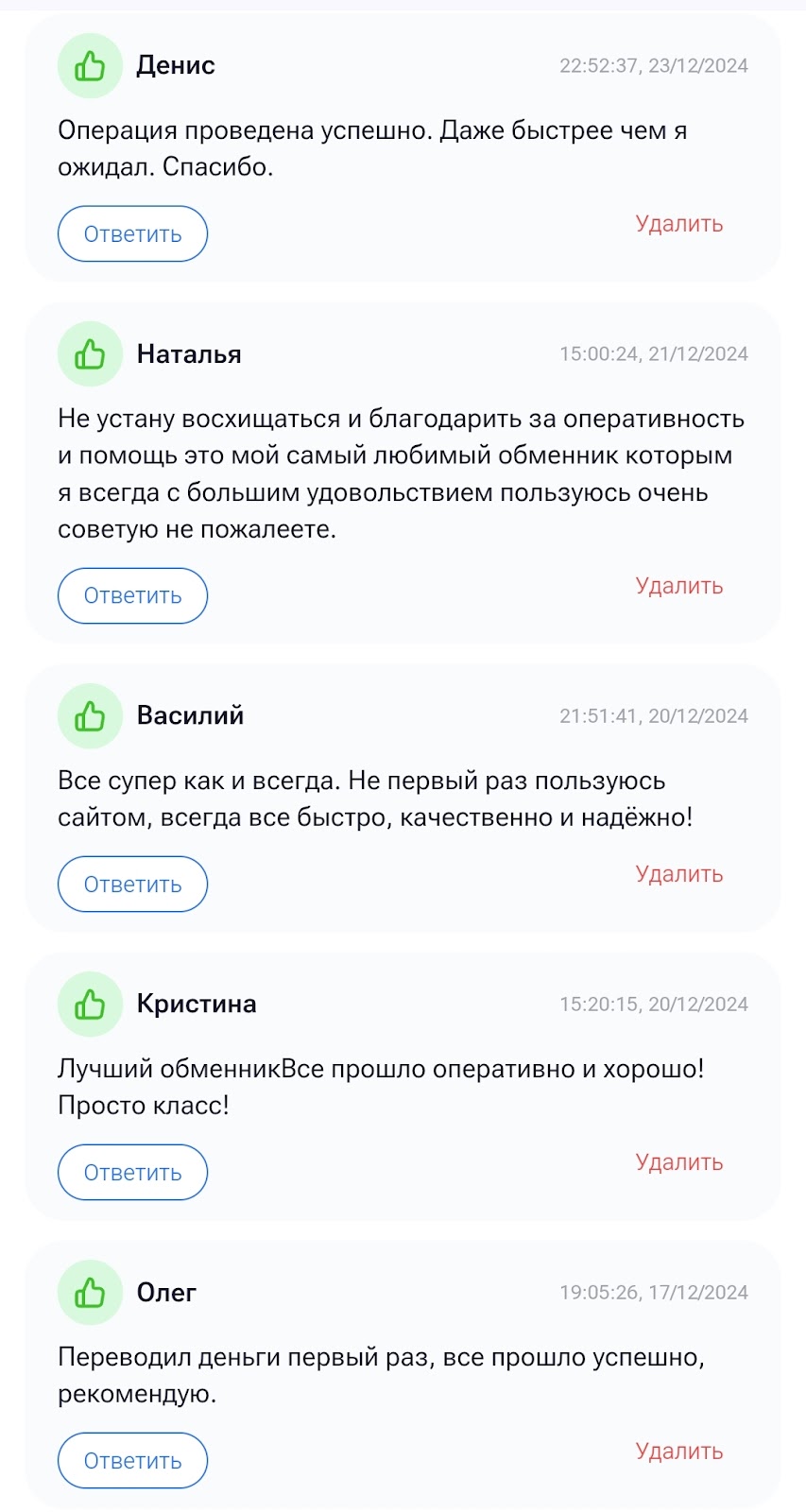Screen dimensions: 806x1512
Task: Tap Ответить under Василий's review
Action: point(132,885)
